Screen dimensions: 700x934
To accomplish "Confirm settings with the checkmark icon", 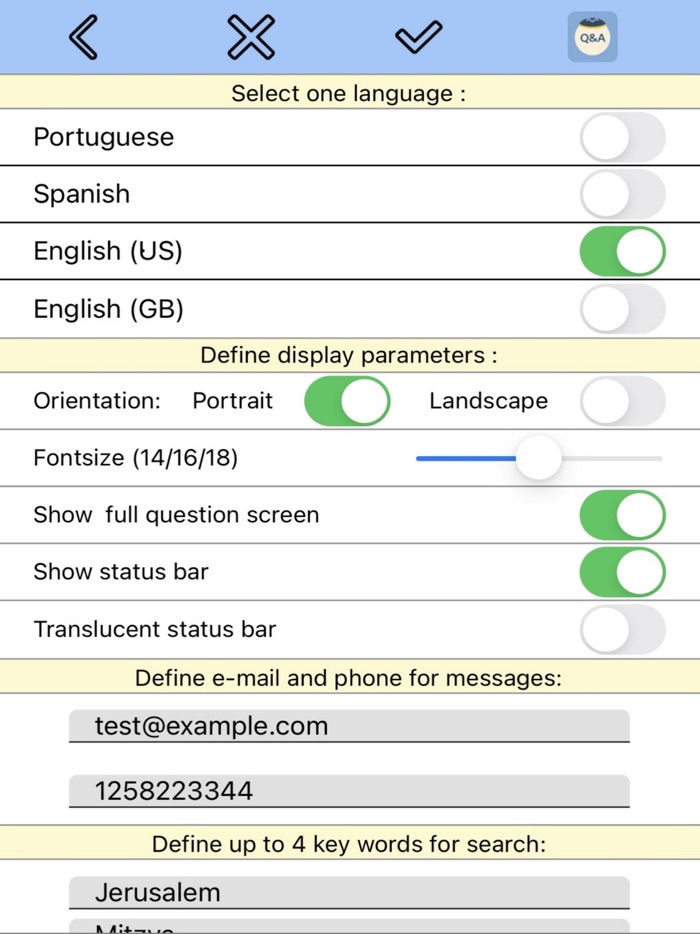I will pos(418,37).
